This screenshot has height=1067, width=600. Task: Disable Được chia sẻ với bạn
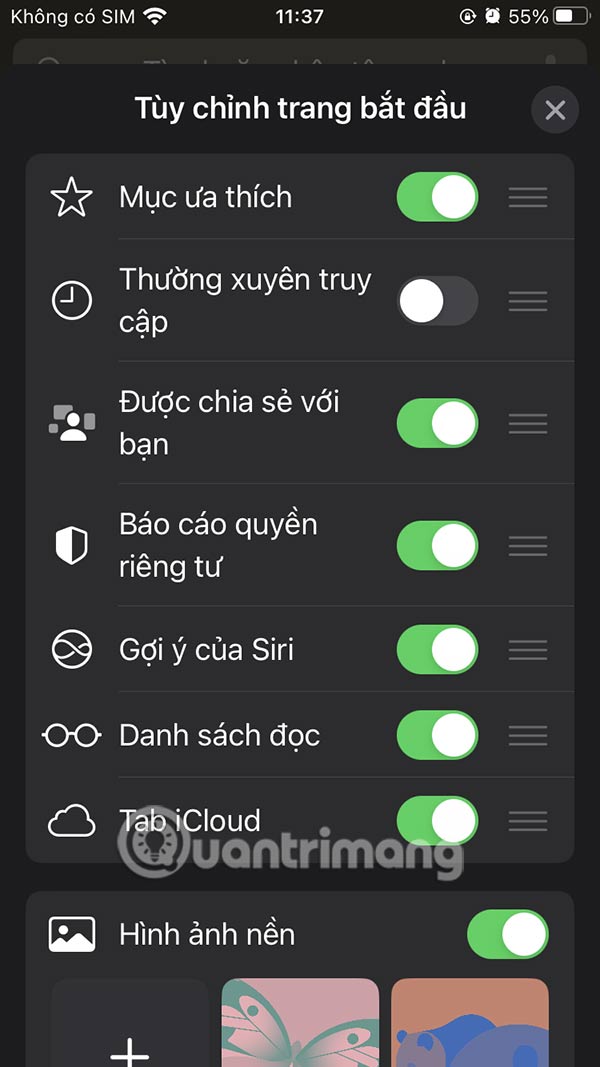point(437,423)
